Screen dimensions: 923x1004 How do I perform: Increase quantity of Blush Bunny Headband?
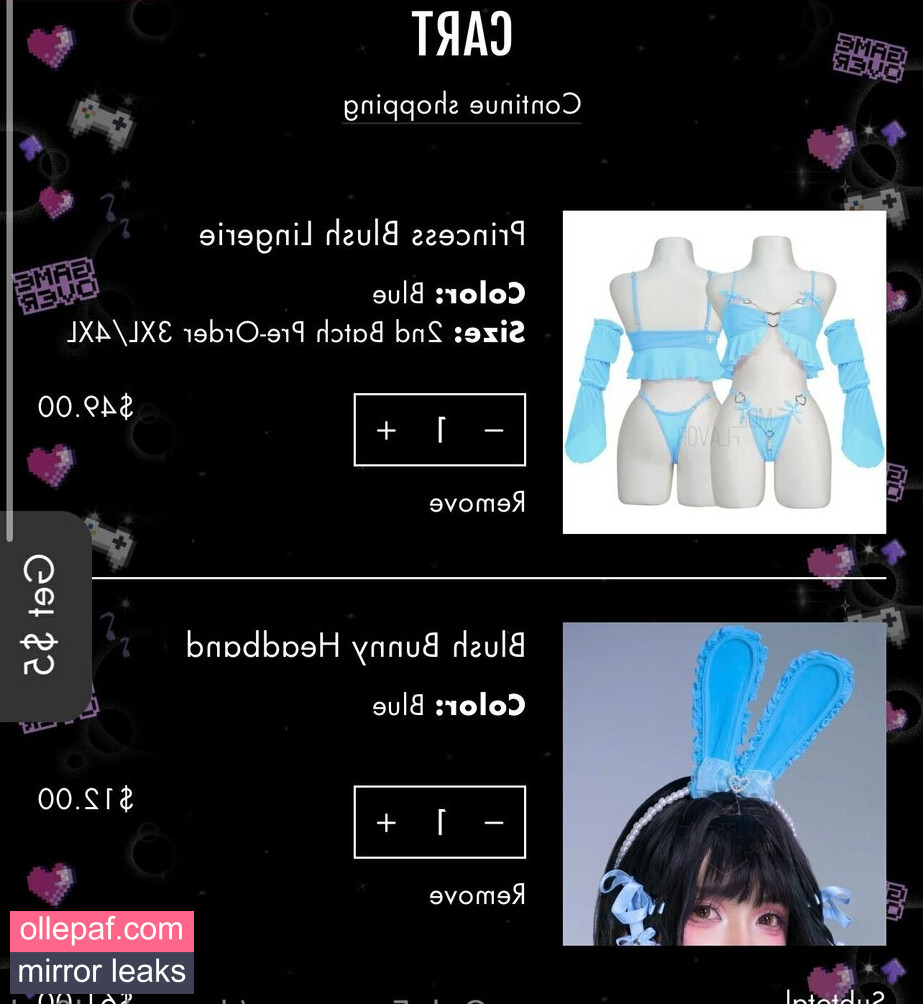tap(387, 822)
